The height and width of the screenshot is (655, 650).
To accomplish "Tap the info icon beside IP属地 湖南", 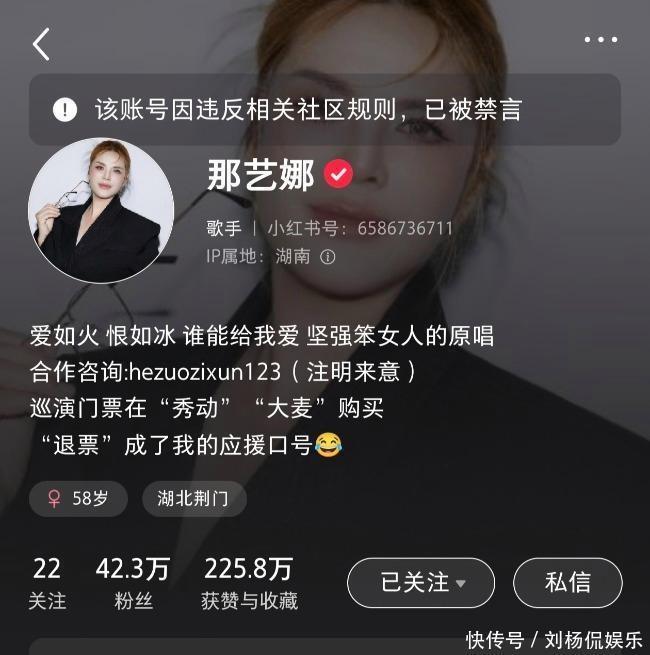I will [327, 257].
